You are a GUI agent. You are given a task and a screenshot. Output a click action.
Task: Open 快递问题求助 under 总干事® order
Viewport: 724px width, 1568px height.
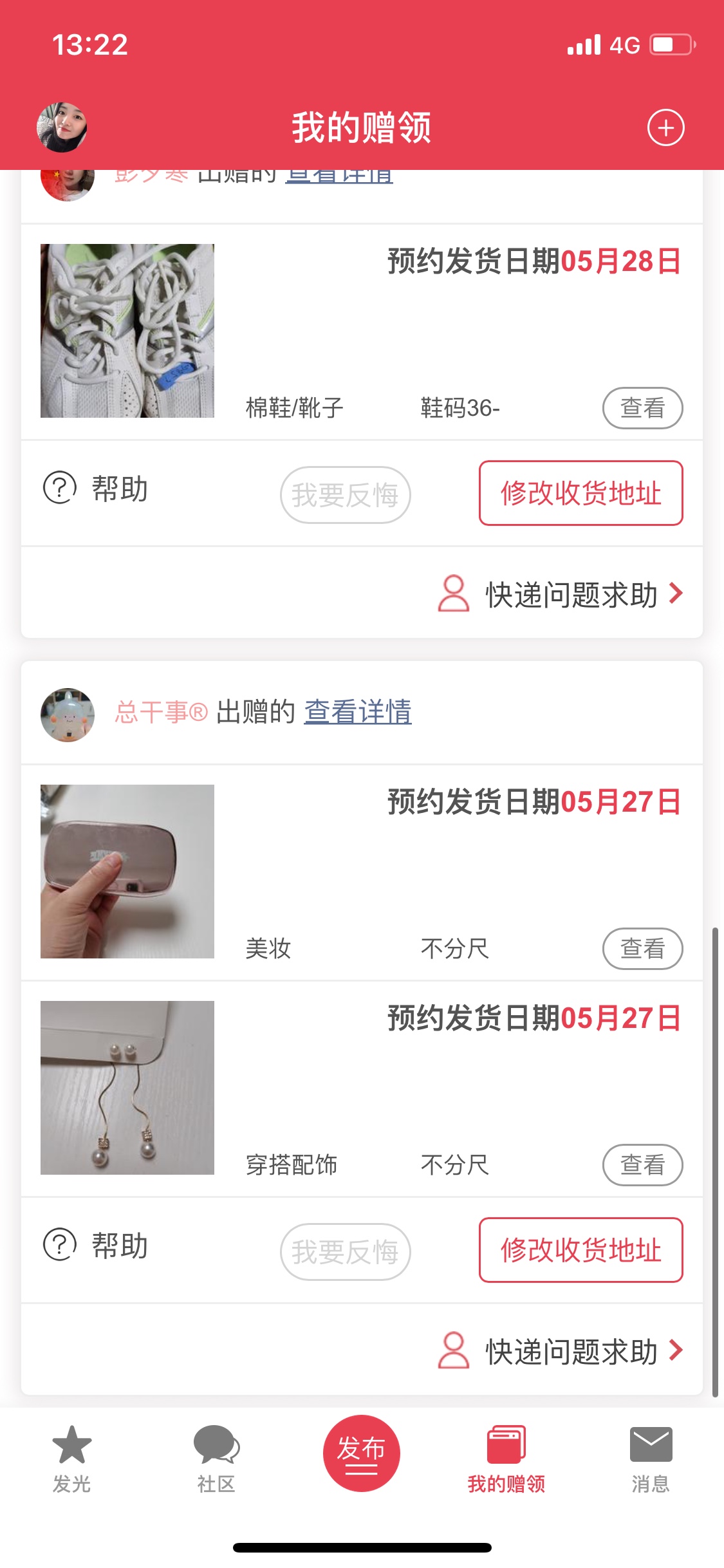[560, 1350]
